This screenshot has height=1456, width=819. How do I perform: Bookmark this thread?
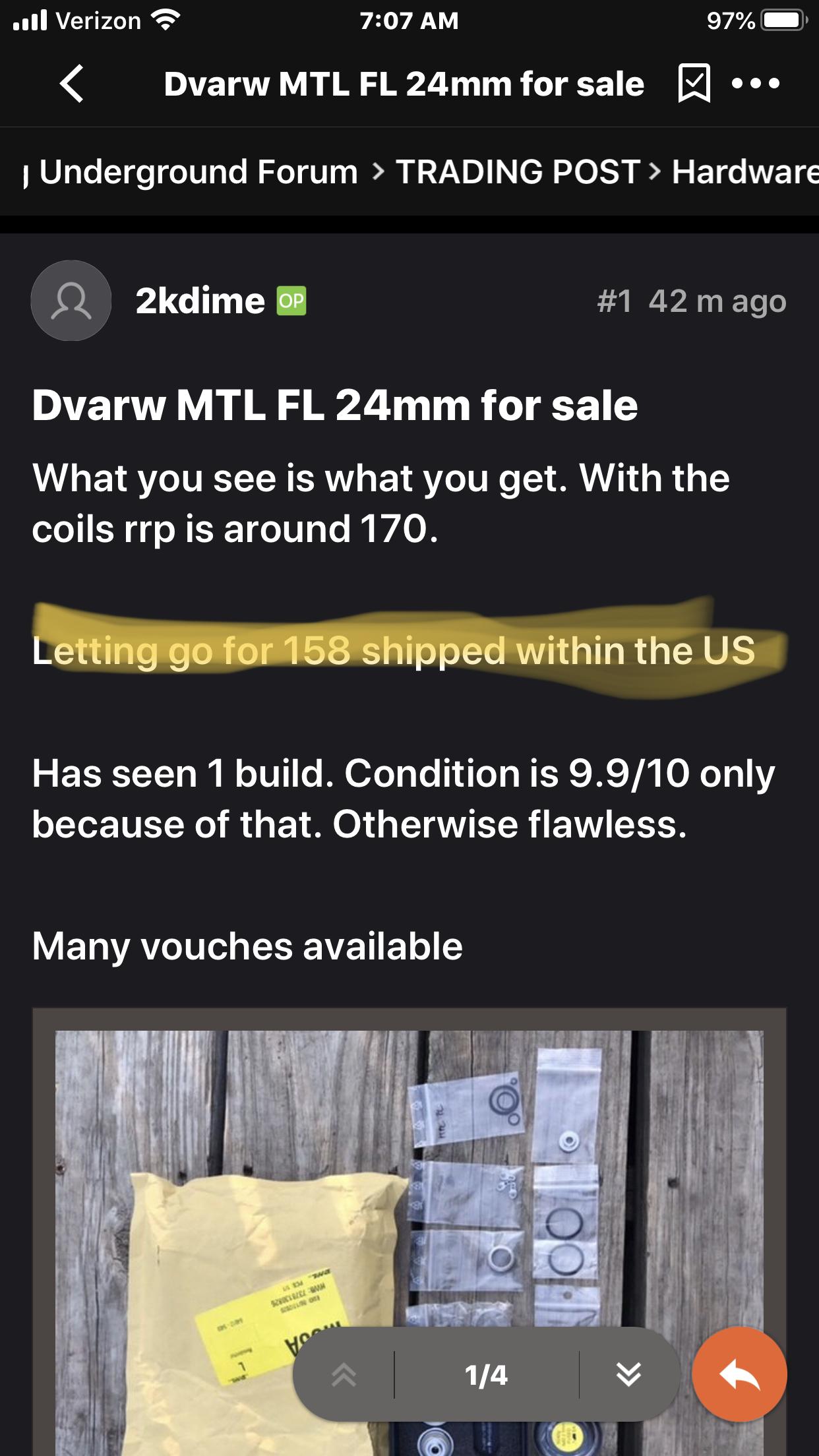(x=694, y=84)
